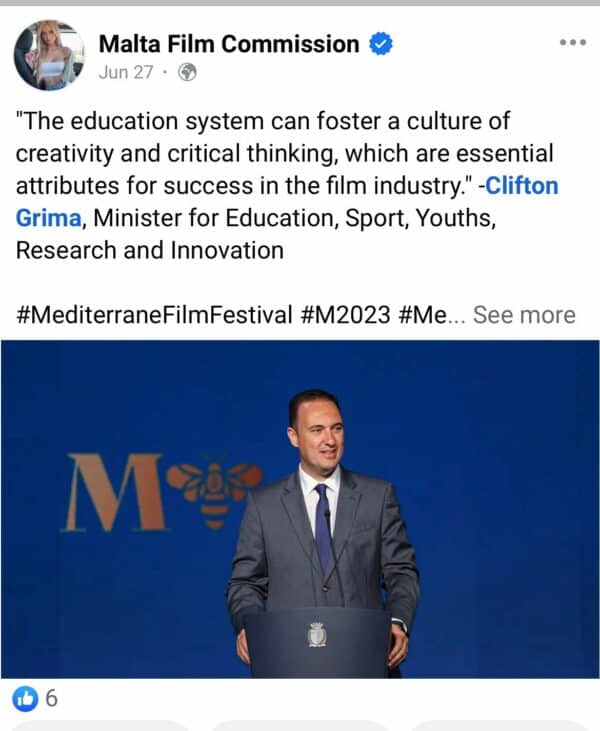Open the #MediterraneFilmFestival hashtag
This screenshot has width=600, height=731.
pos(154,315)
